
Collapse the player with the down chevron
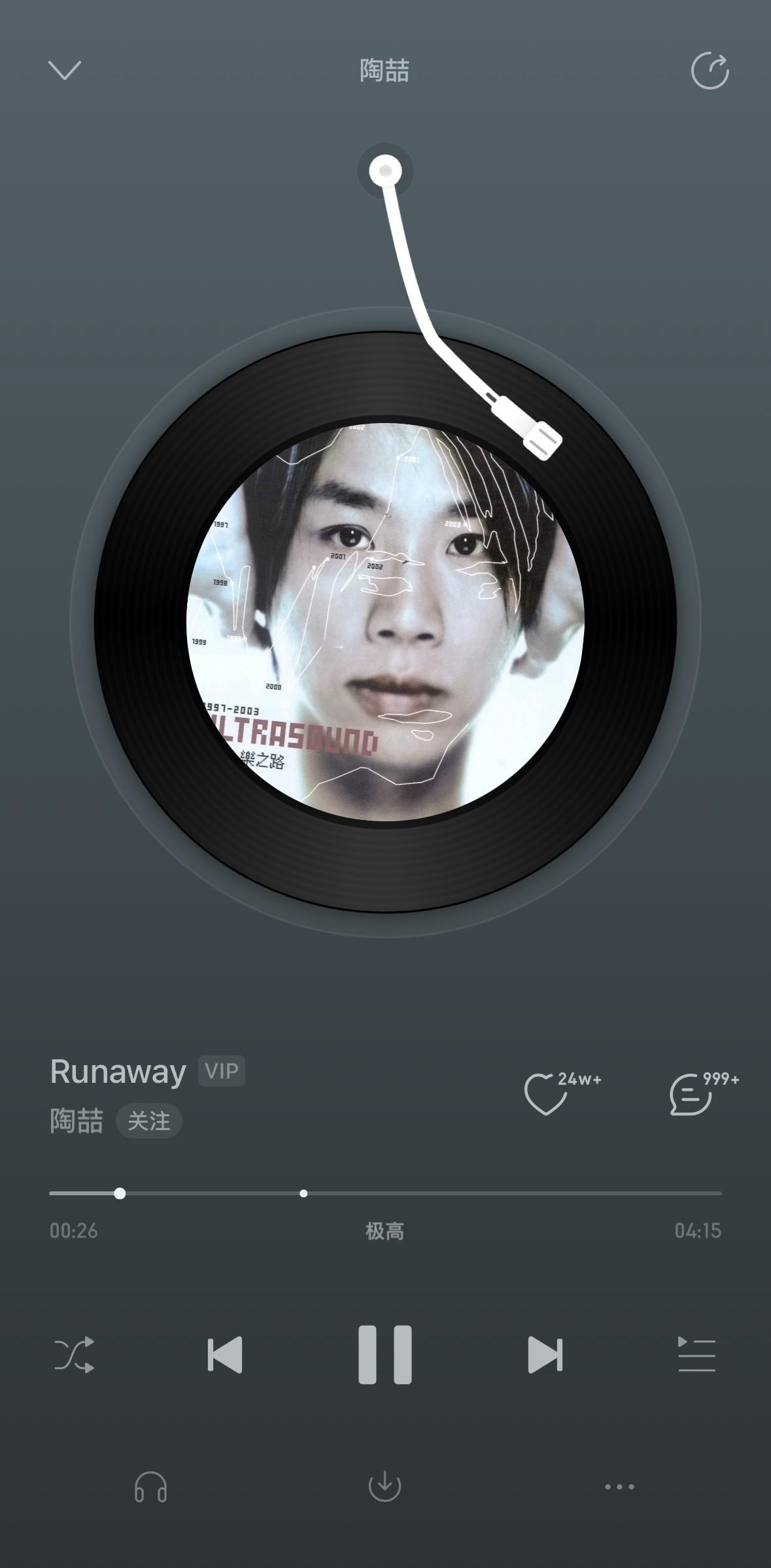(x=64, y=71)
